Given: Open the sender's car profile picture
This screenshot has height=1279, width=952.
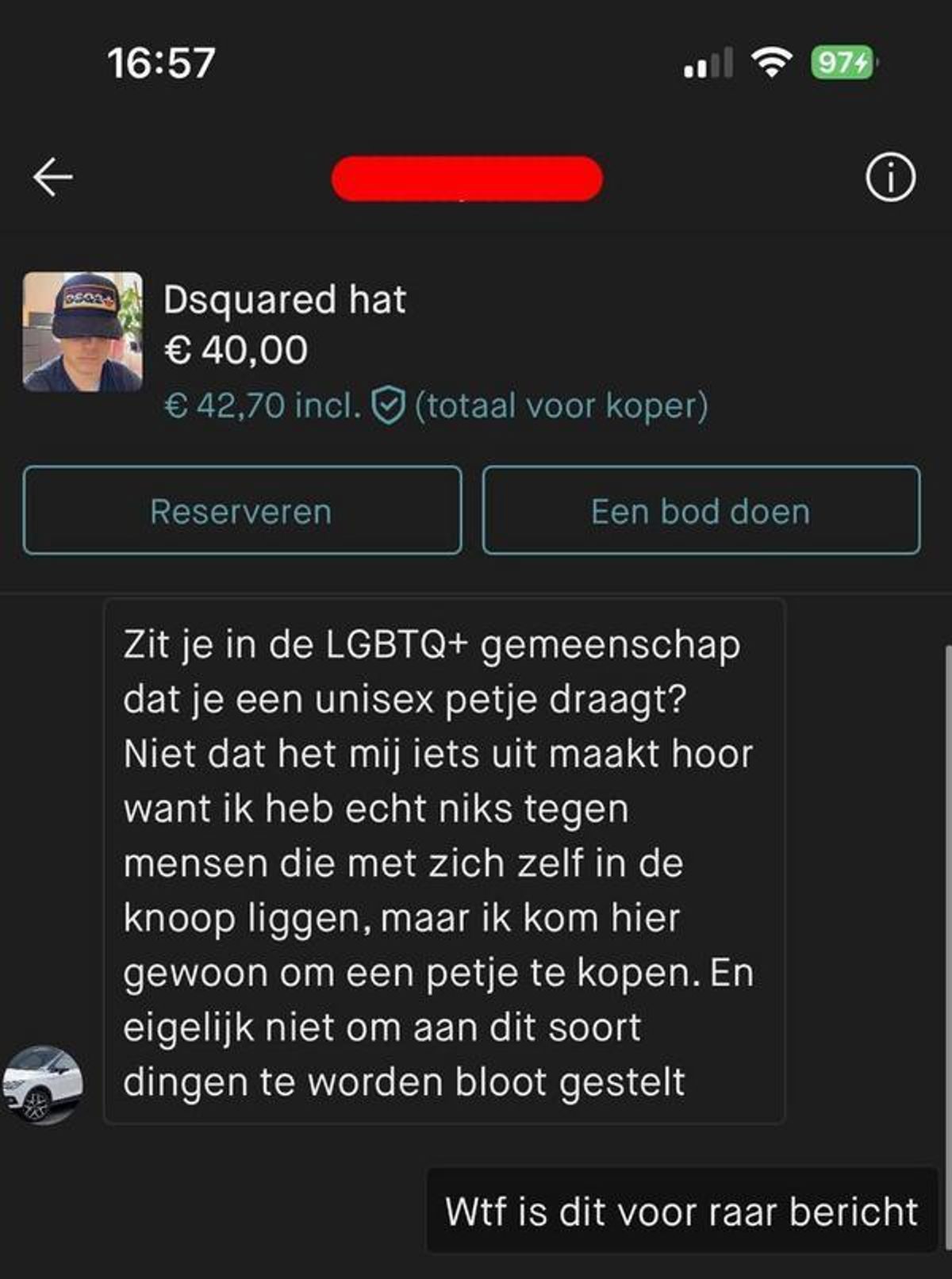Looking at the screenshot, I should point(42,1085).
